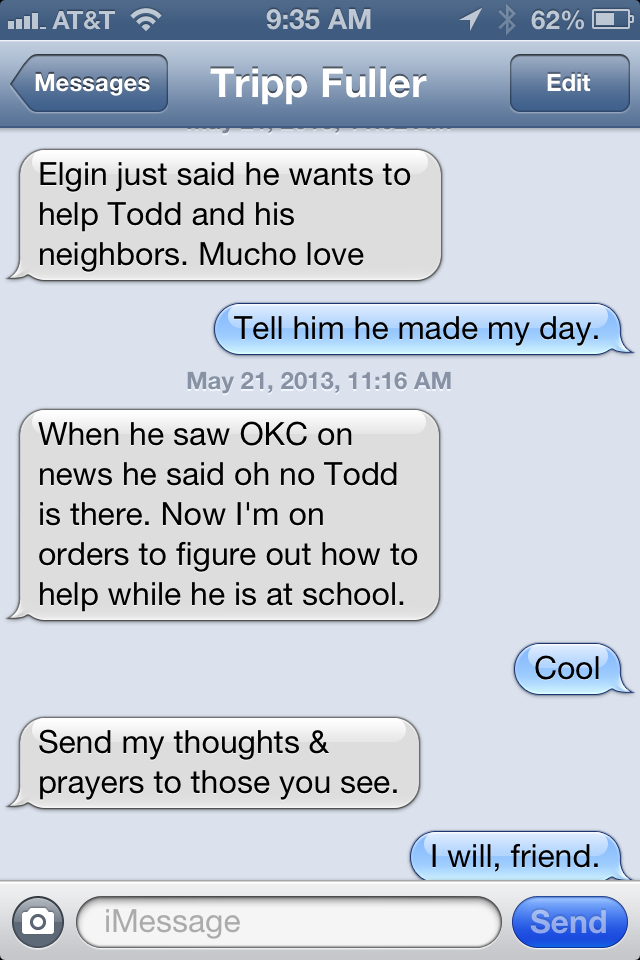Screen dimensions: 640x960
Task: Tap the Send button
Action: 568,922
